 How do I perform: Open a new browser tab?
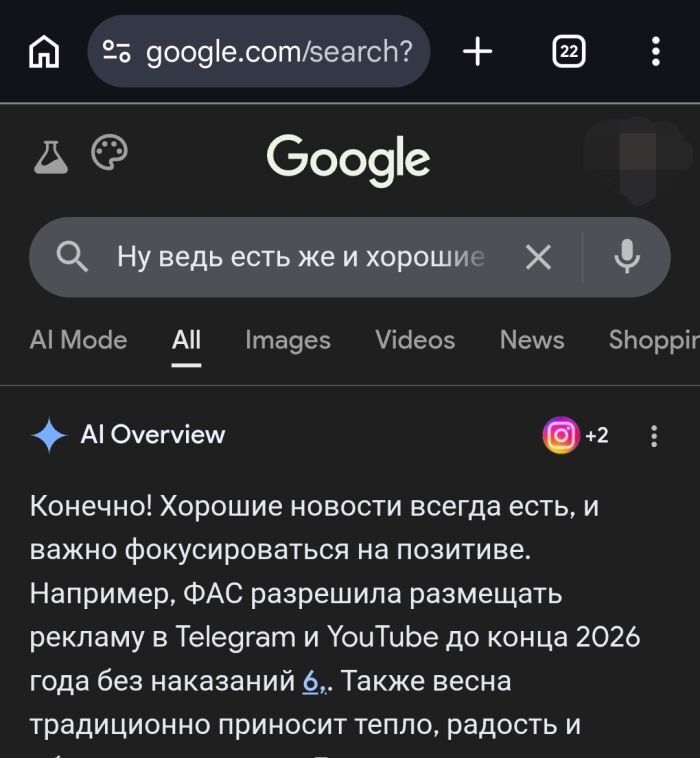[478, 51]
